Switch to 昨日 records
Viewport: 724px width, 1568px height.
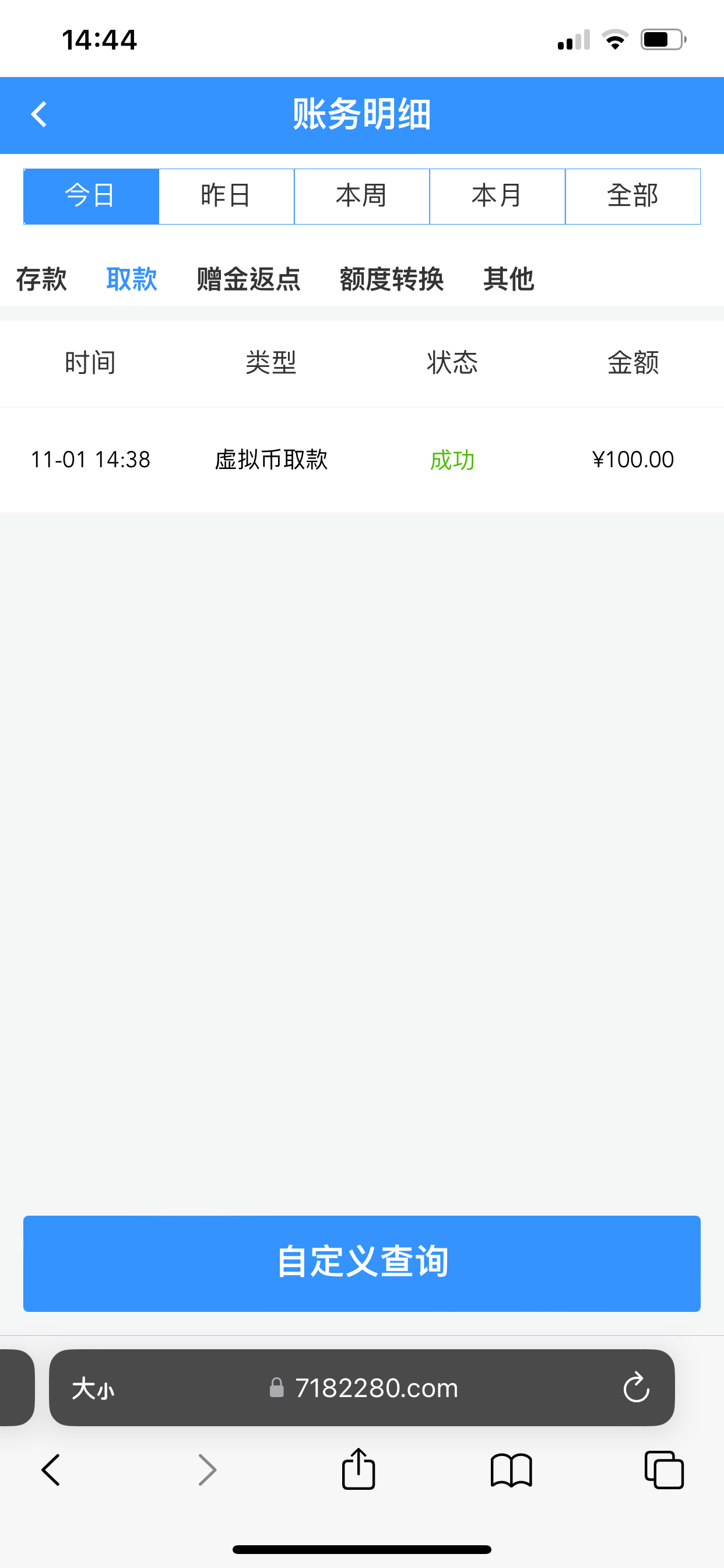(226, 196)
